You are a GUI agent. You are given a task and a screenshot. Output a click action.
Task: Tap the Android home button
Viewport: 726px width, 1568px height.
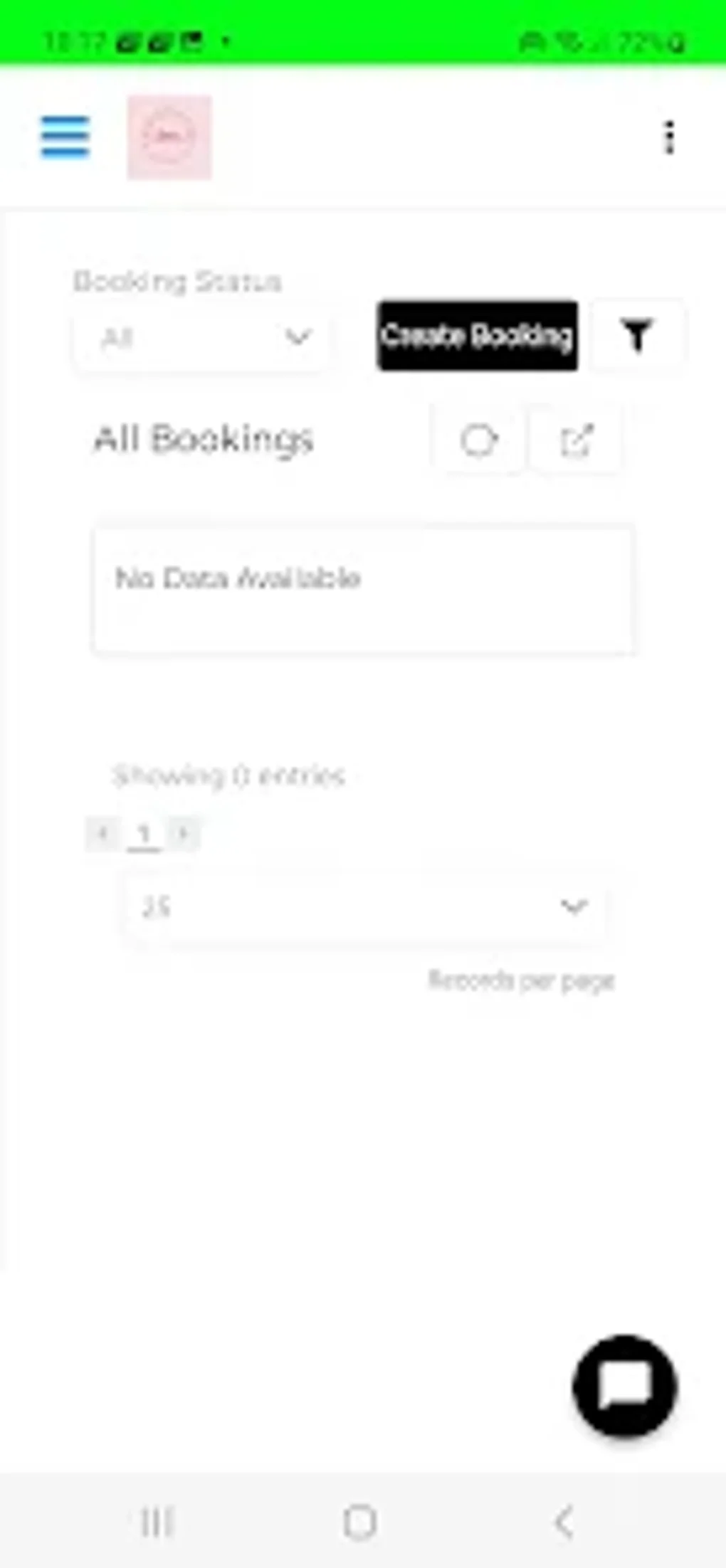362,1522
